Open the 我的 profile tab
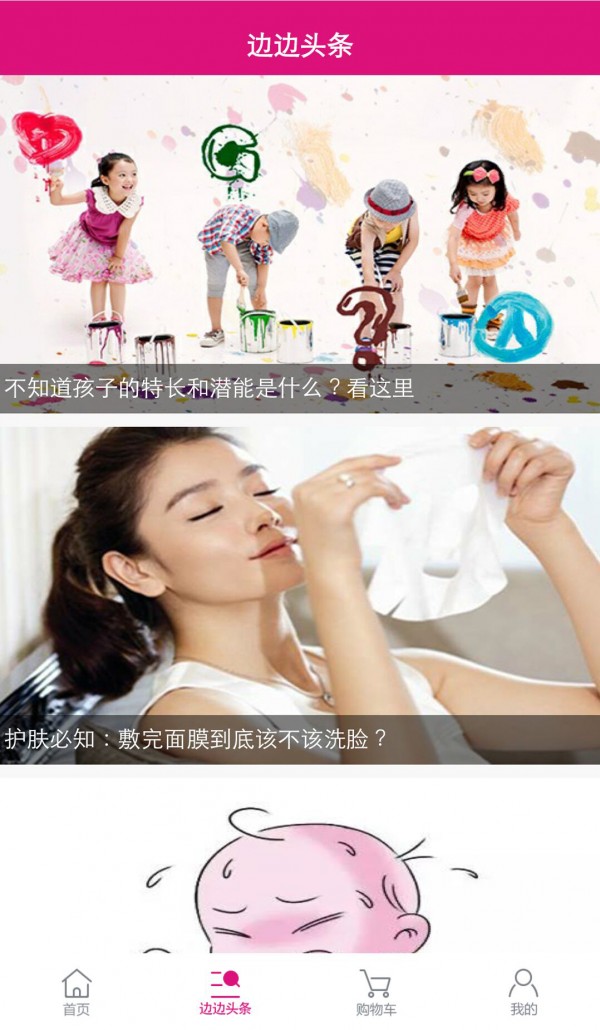The height and width of the screenshot is (1030, 600). click(x=523, y=992)
